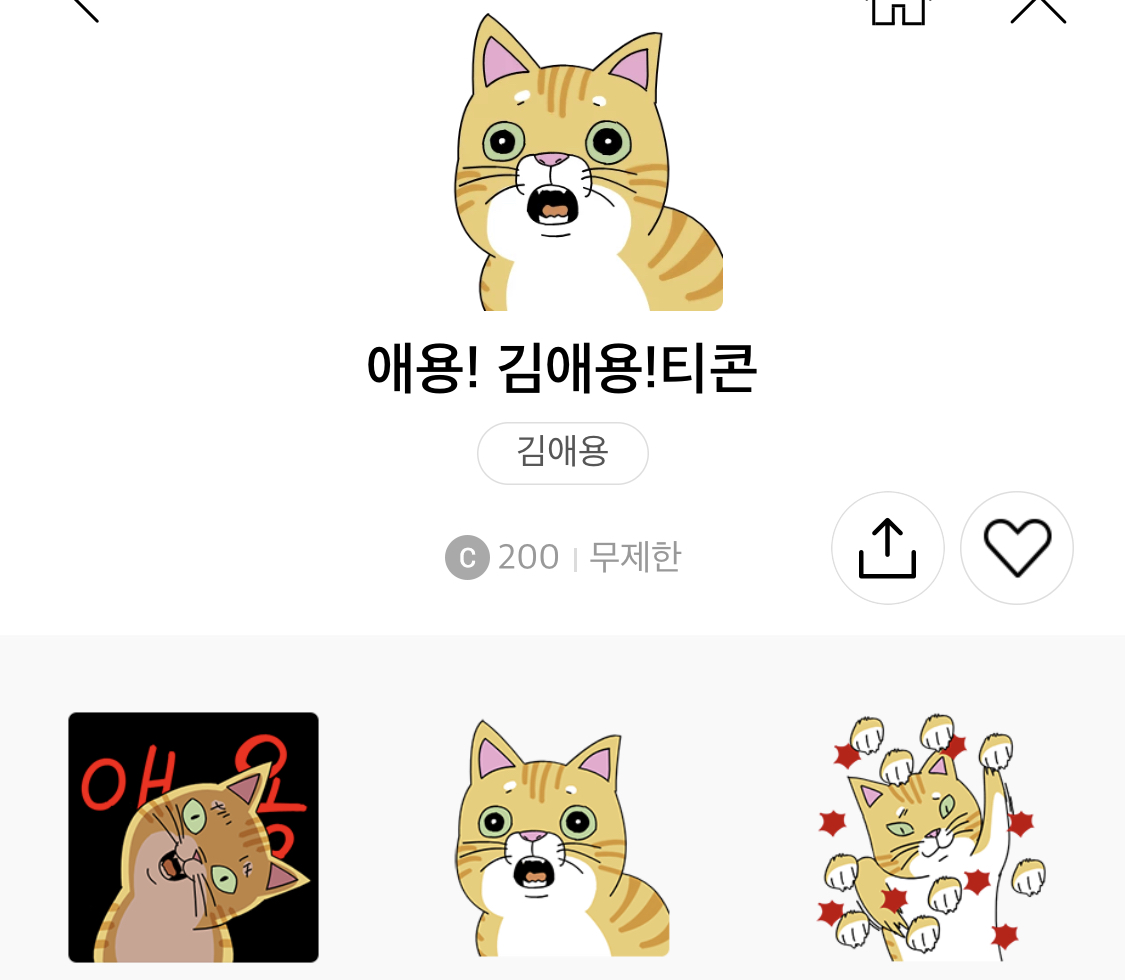The image size is (1125, 980).
Task: Open the home icon in the header
Action: (898, 10)
